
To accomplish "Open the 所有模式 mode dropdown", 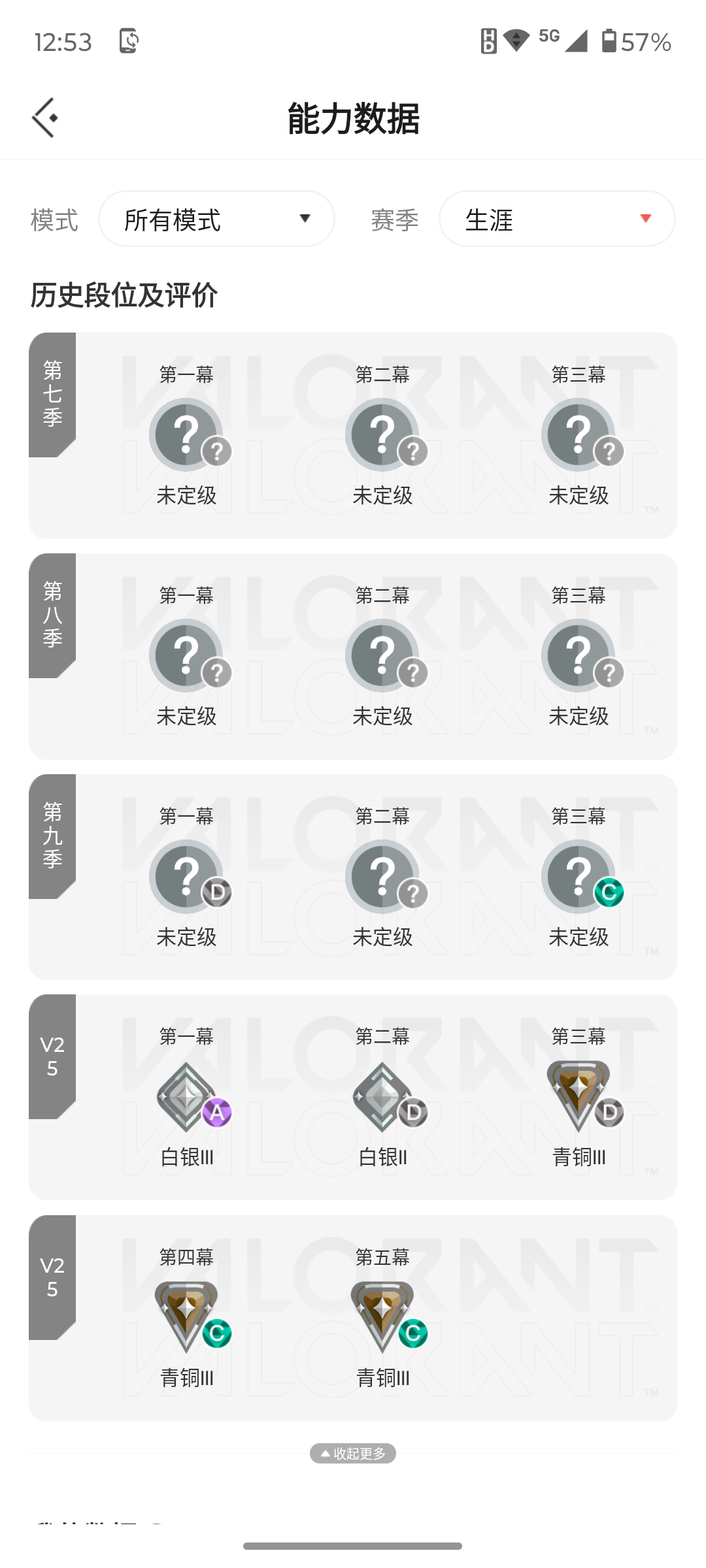I will click(216, 219).
